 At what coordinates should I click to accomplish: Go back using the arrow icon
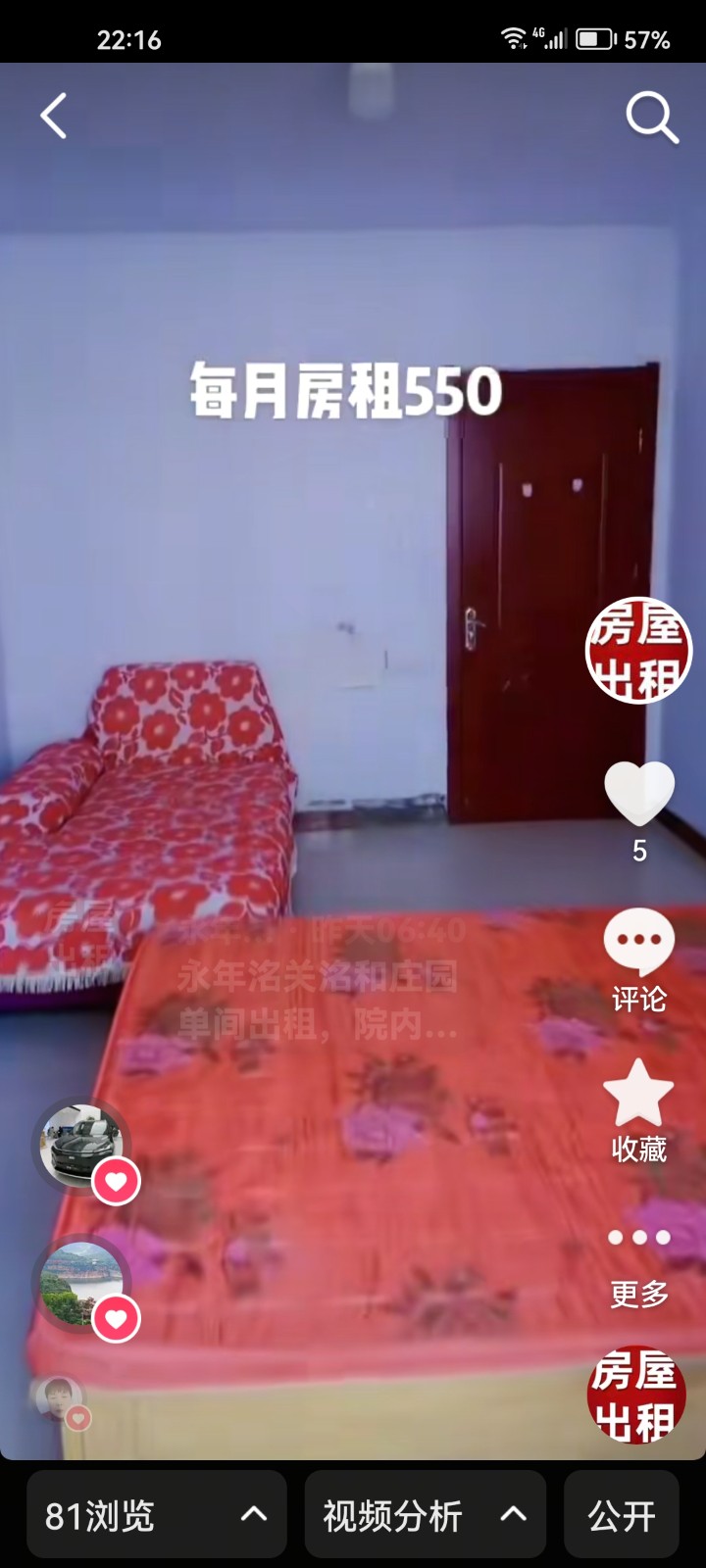pos(54,116)
